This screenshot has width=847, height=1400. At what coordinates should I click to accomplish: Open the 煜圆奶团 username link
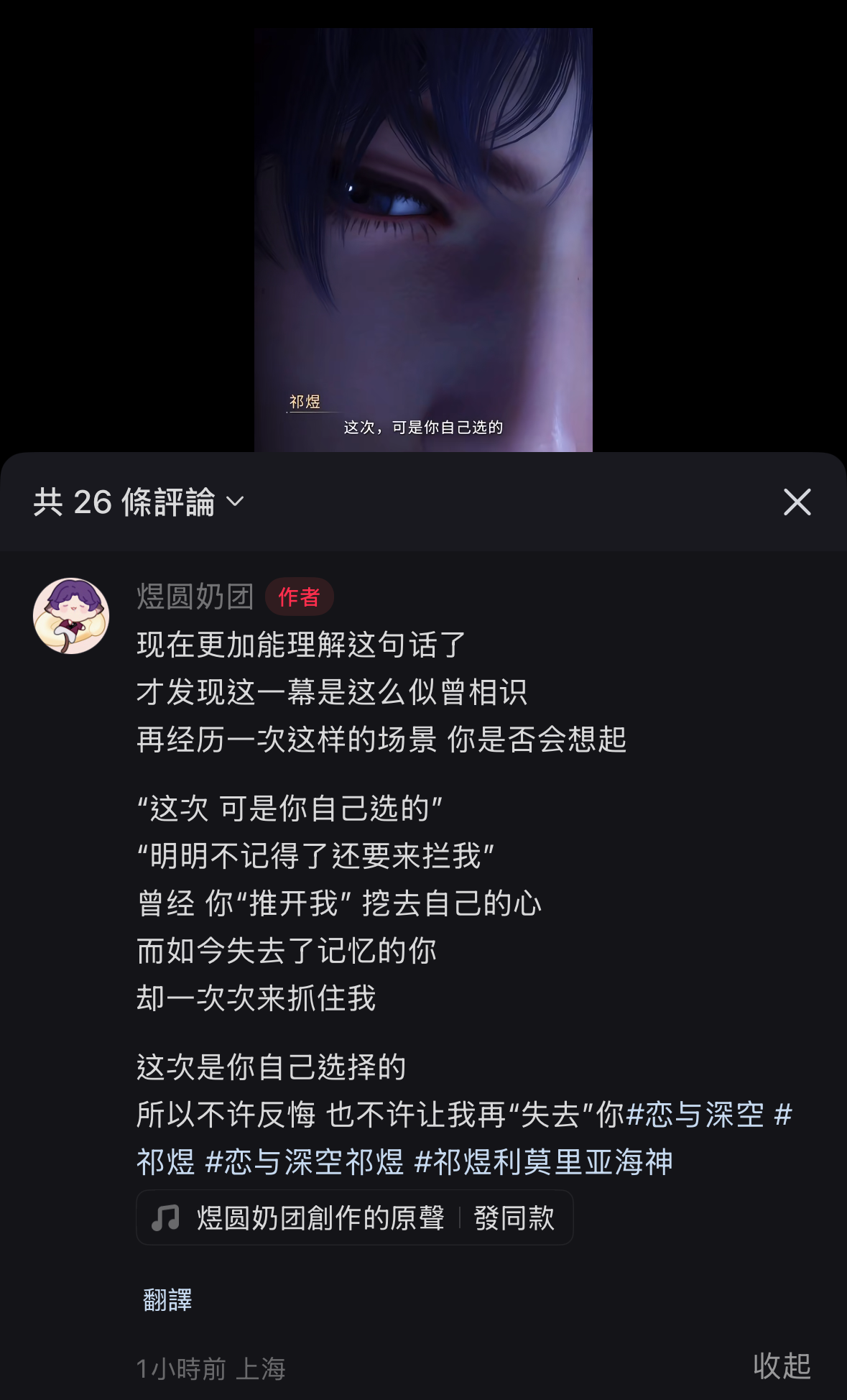195,597
